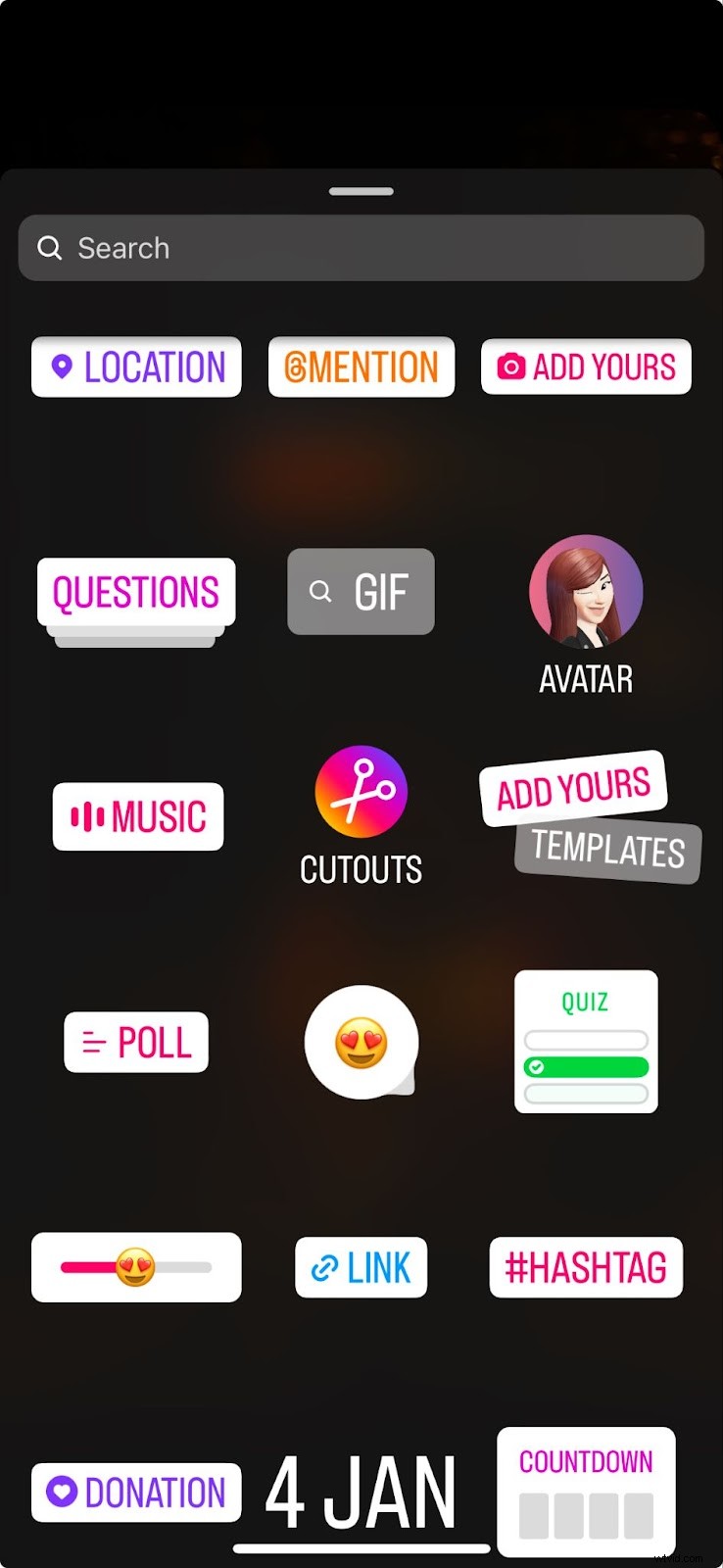Insert the MUSIC sticker
The width and height of the screenshot is (723, 1568).
[x=137, y=816]
